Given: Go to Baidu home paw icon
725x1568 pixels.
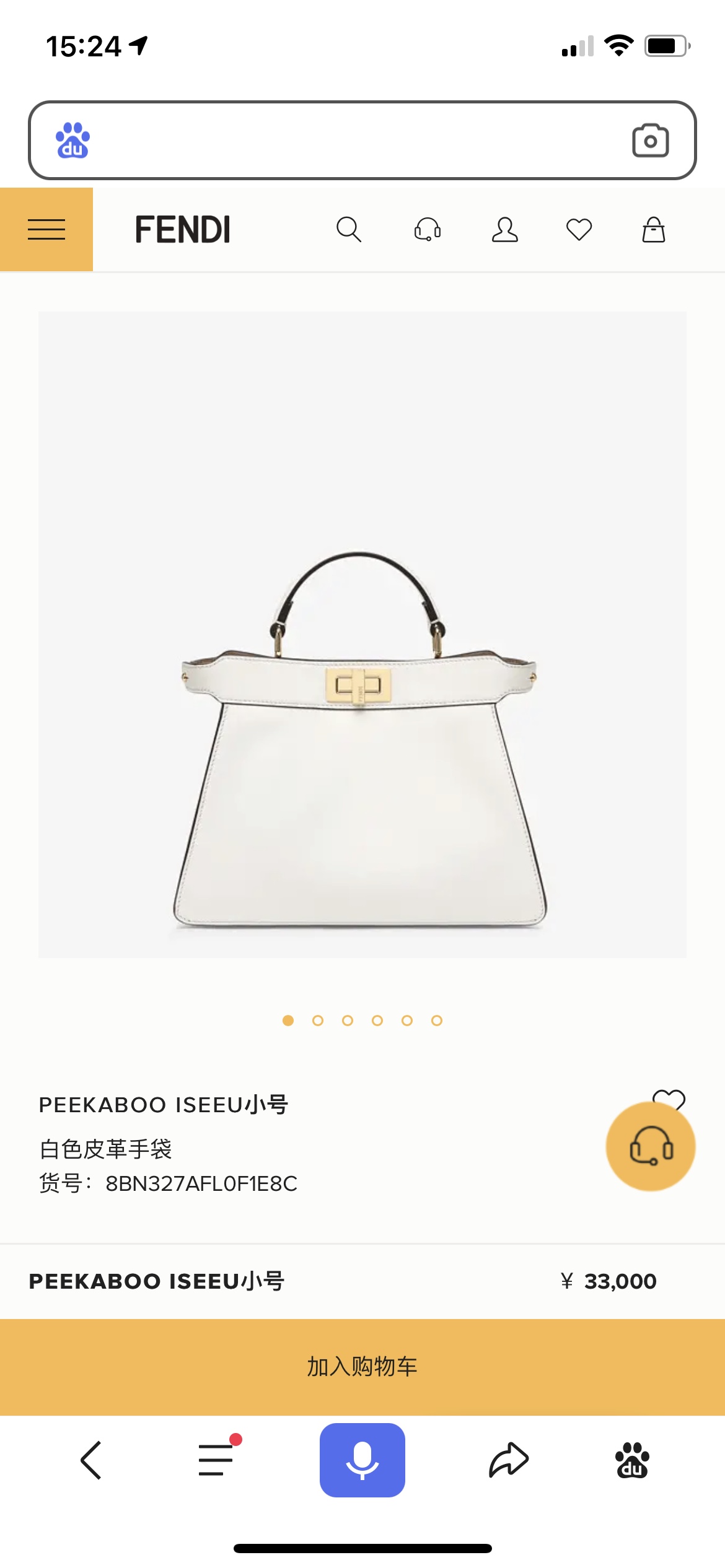Looking at the screenshot, I should [632, 1460].
